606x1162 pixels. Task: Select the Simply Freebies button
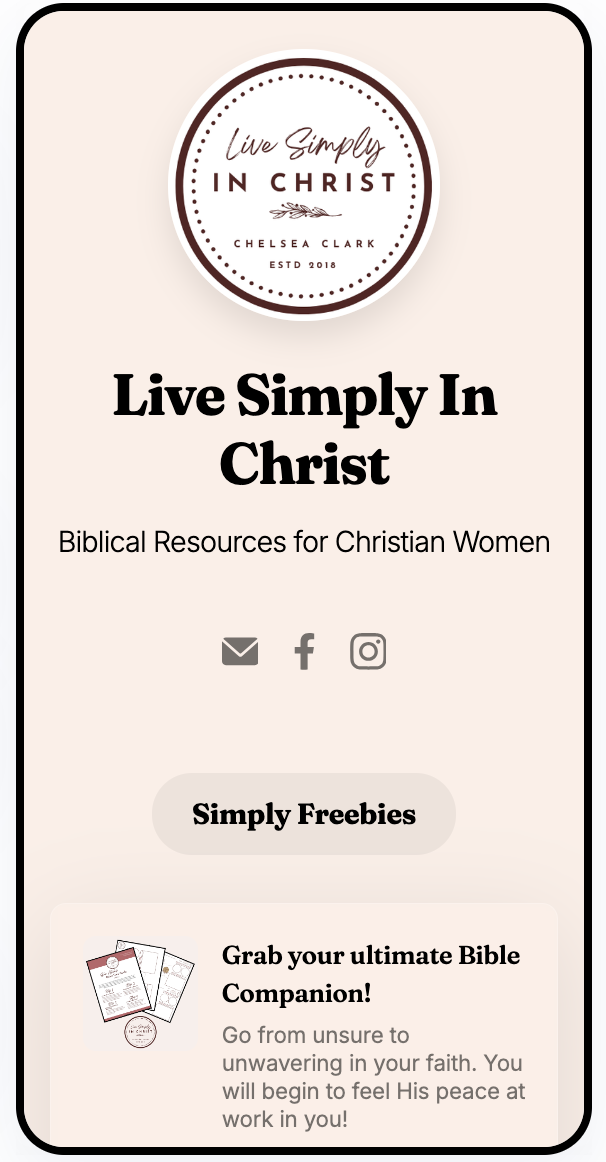tap(304, 814)
